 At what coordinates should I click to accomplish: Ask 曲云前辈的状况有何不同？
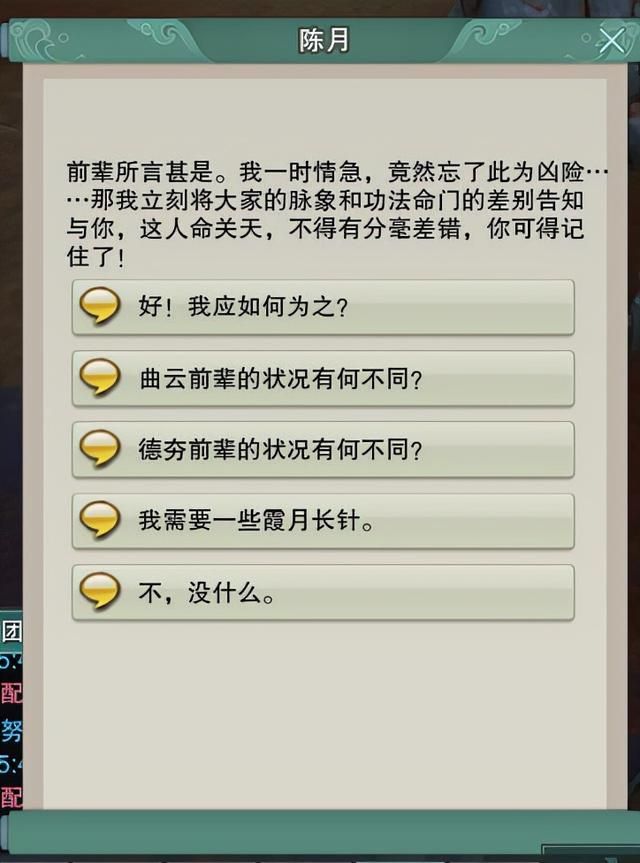tap(323, 378)
